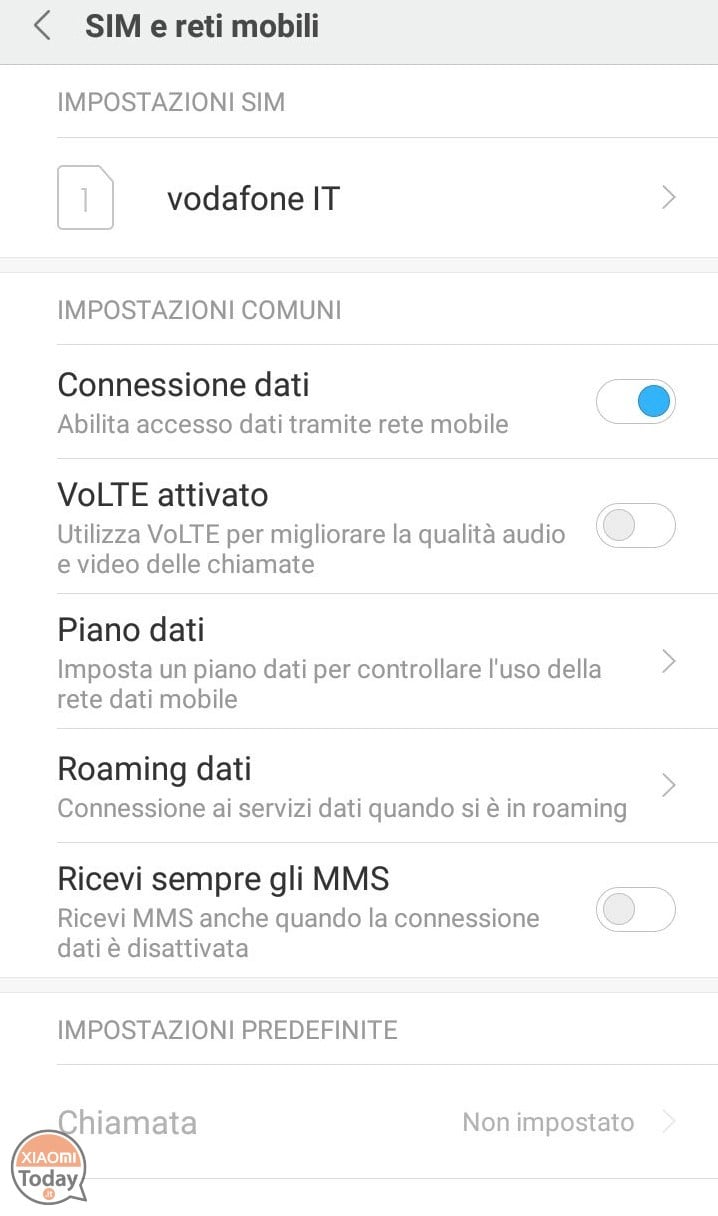This screenshot has height=1216, width=718.
Task: Turn off Connessione dati switch
Action: coord(636,402)
